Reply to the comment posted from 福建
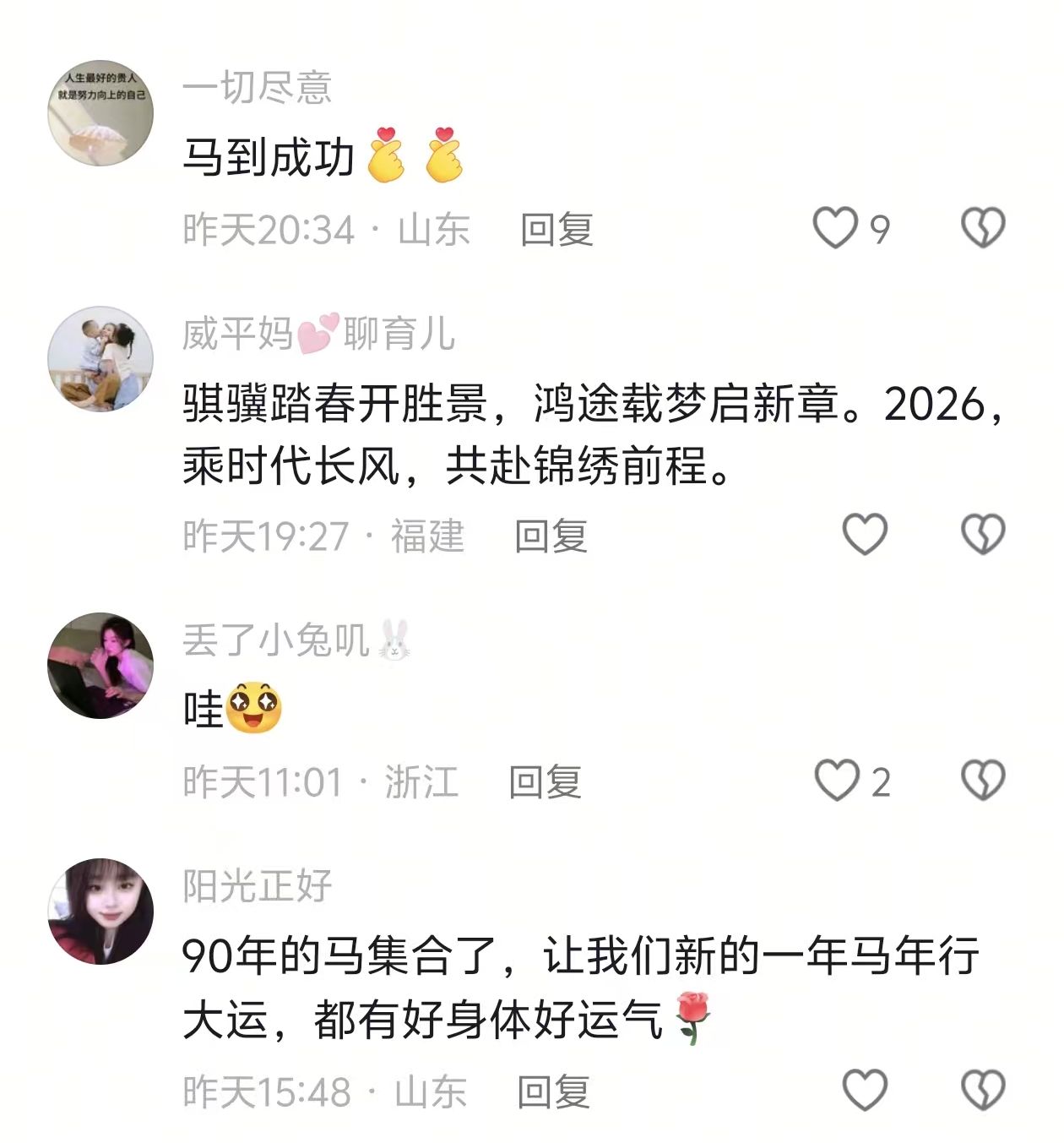The image size is (1064, 1143). 551,536
